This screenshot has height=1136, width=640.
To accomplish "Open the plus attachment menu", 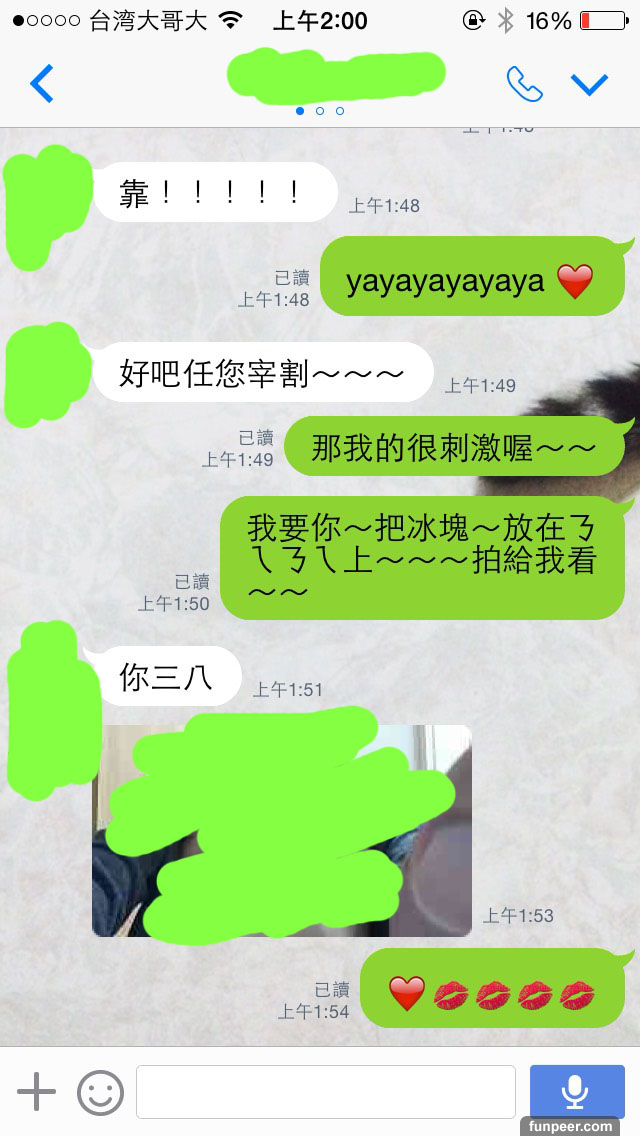I will (x=37, y=1092).
